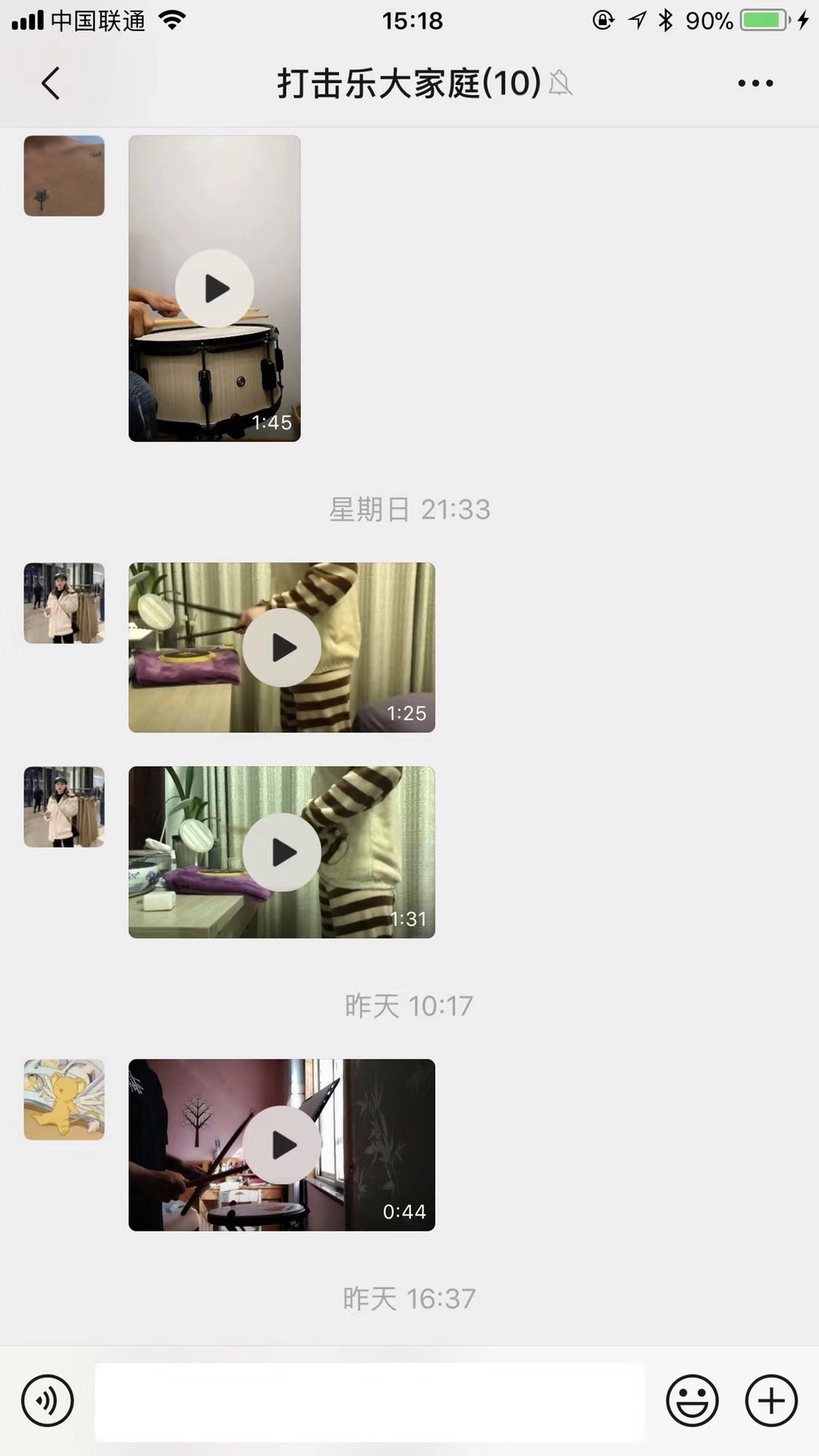Open the cartoon bear avatar's profile
The image size is (819, 1456).
click(x=64, y=1100)
